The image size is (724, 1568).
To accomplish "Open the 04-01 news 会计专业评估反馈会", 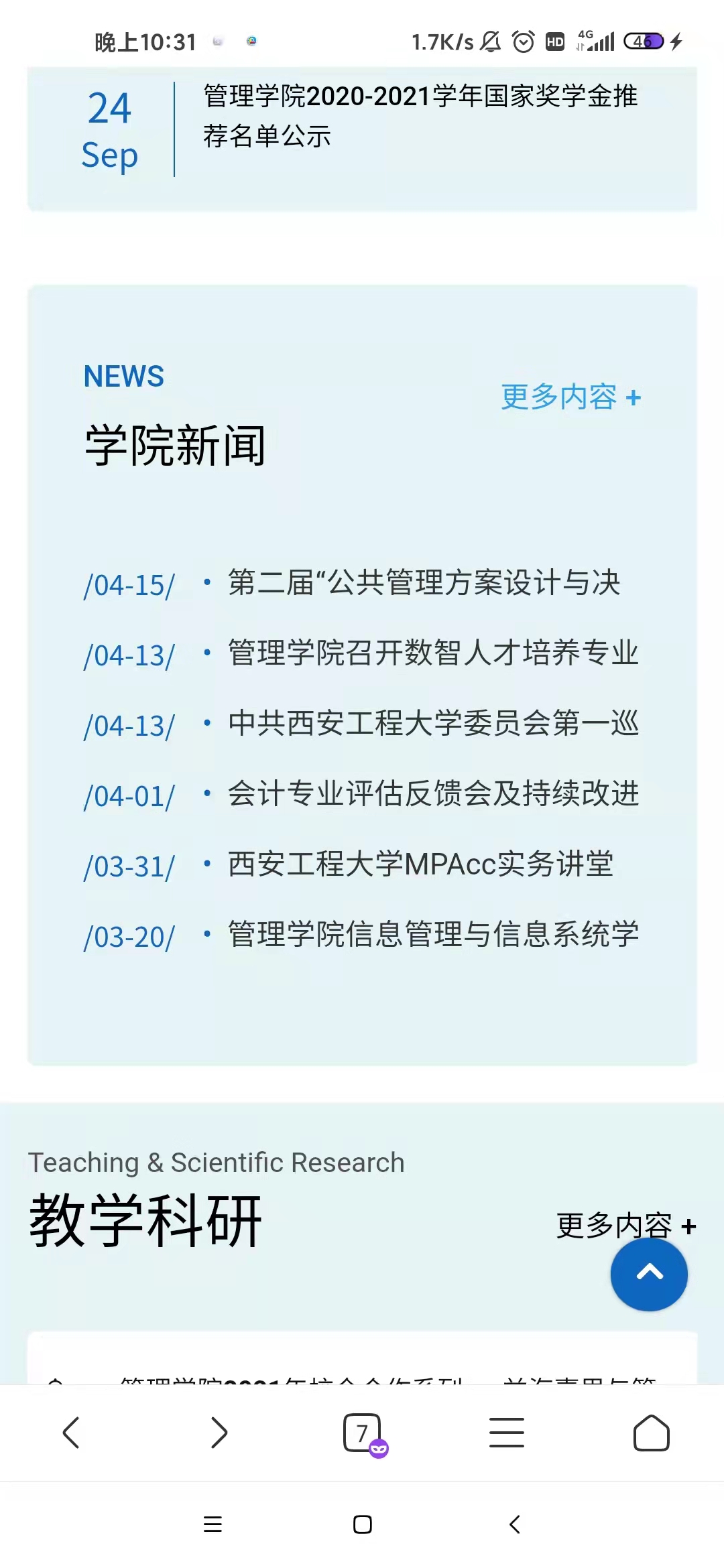I will (432, 794).
